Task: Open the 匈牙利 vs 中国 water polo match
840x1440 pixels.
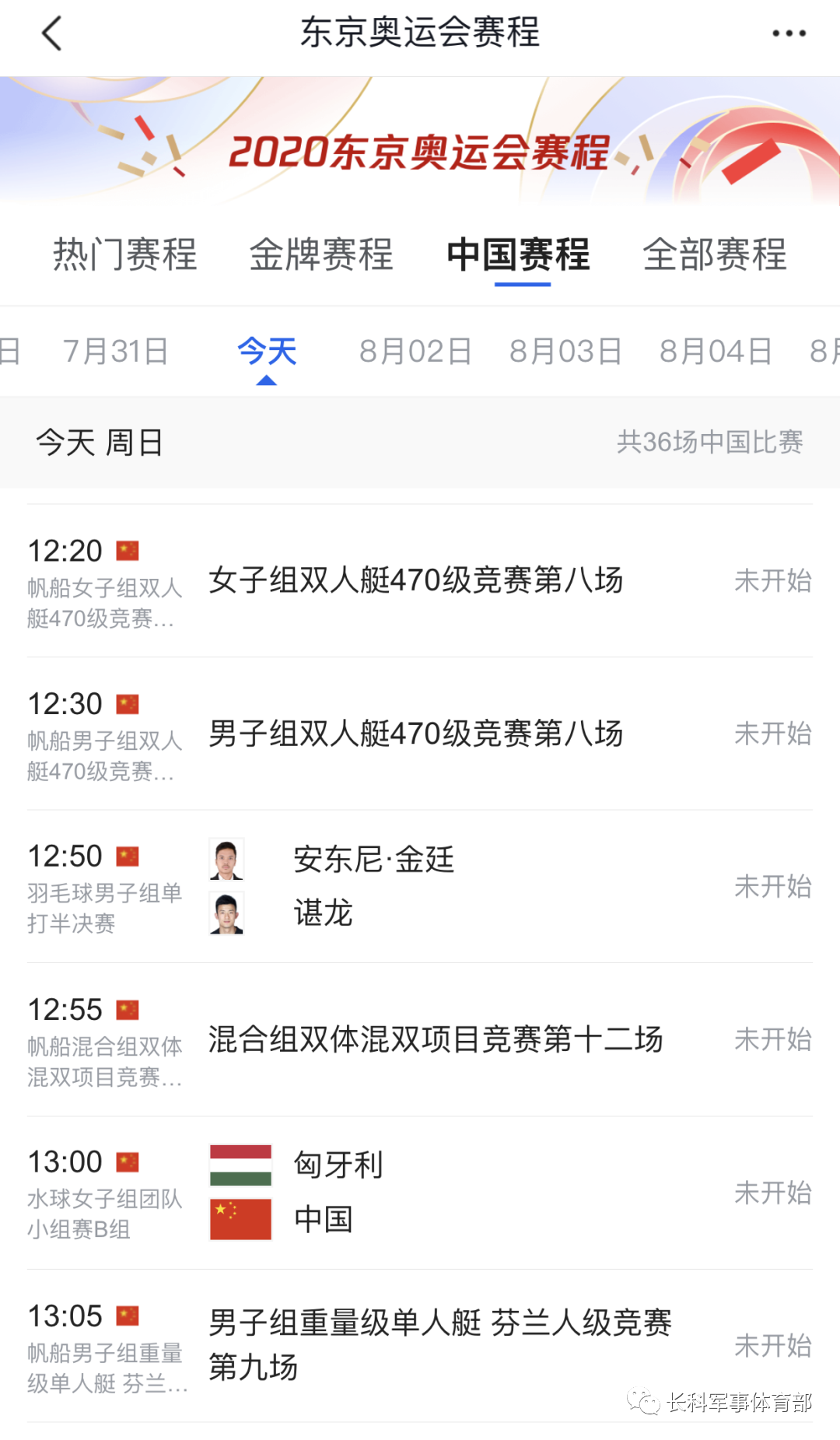Action: pyautogui.click(x=416, y=1192)
